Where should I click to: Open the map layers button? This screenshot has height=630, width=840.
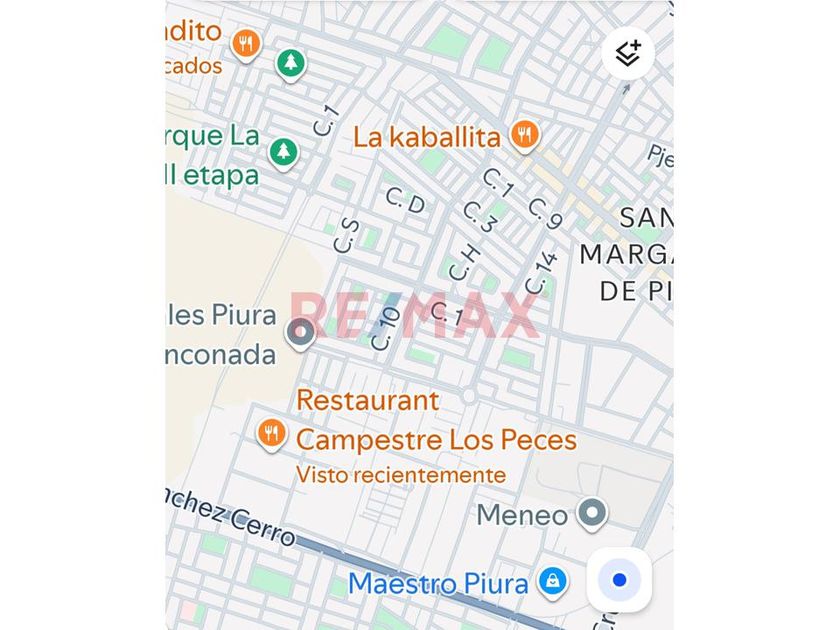(628, 54)
